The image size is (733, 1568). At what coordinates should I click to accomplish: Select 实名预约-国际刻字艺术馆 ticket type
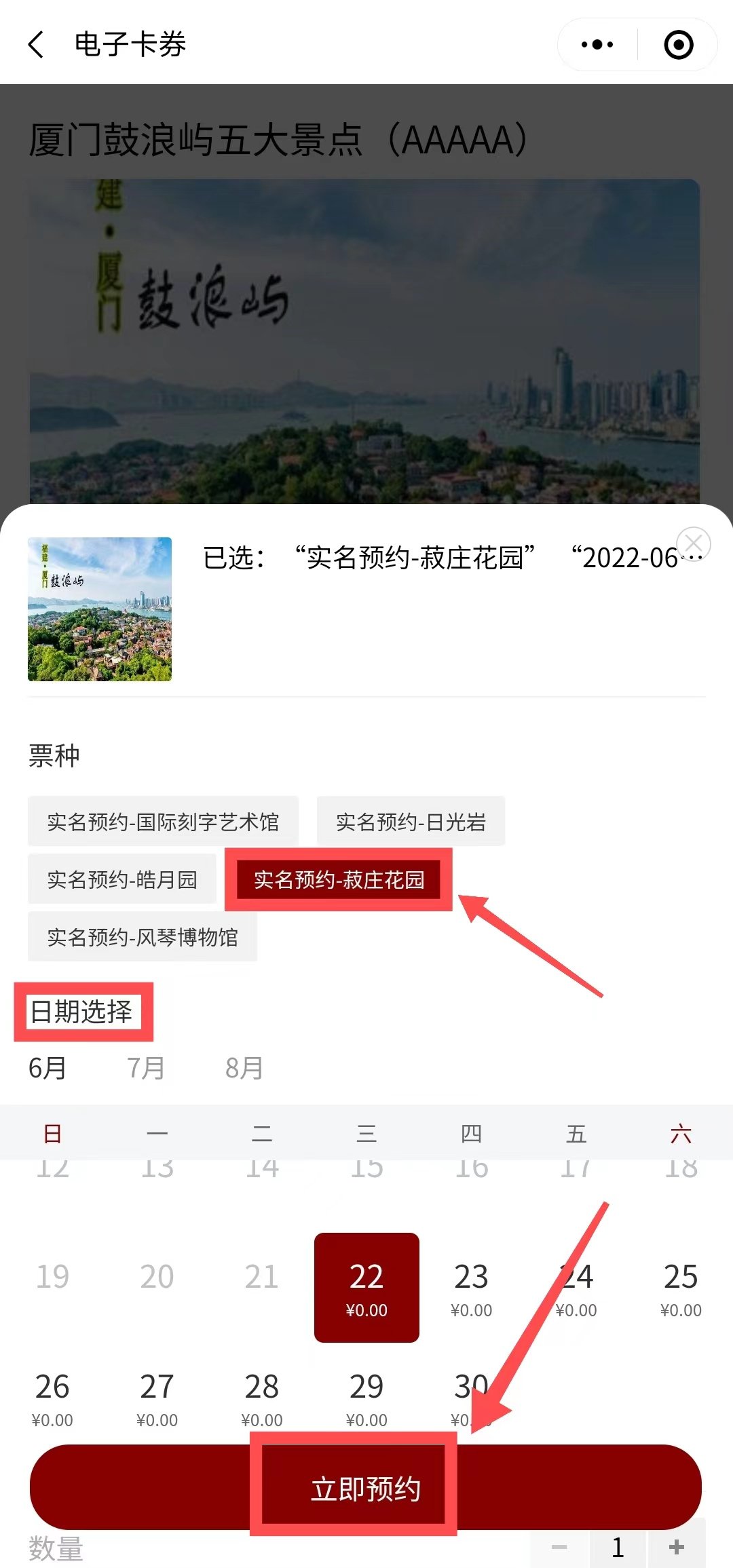pos(163,822)
